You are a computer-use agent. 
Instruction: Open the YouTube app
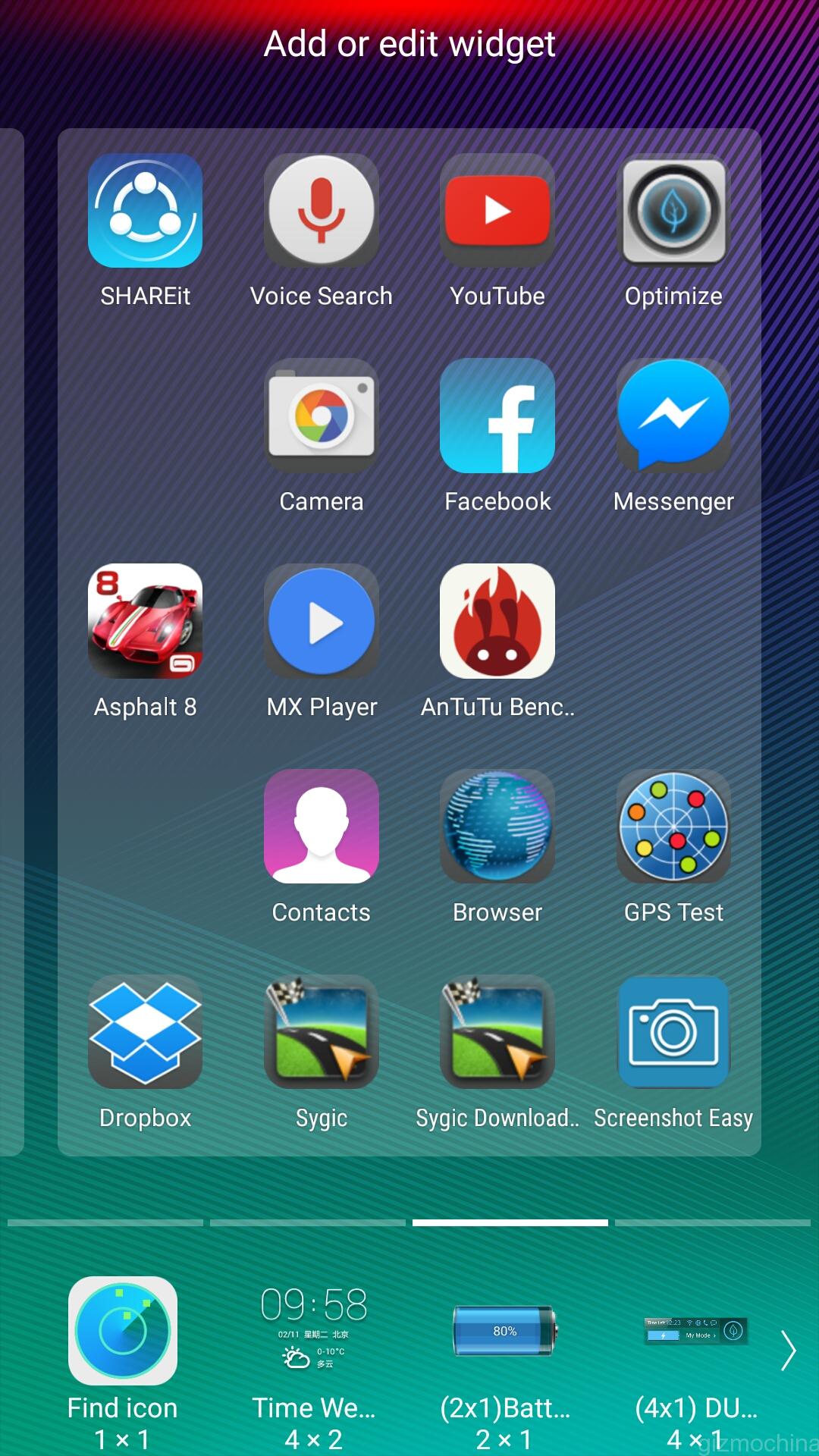(x=497, y=211)
